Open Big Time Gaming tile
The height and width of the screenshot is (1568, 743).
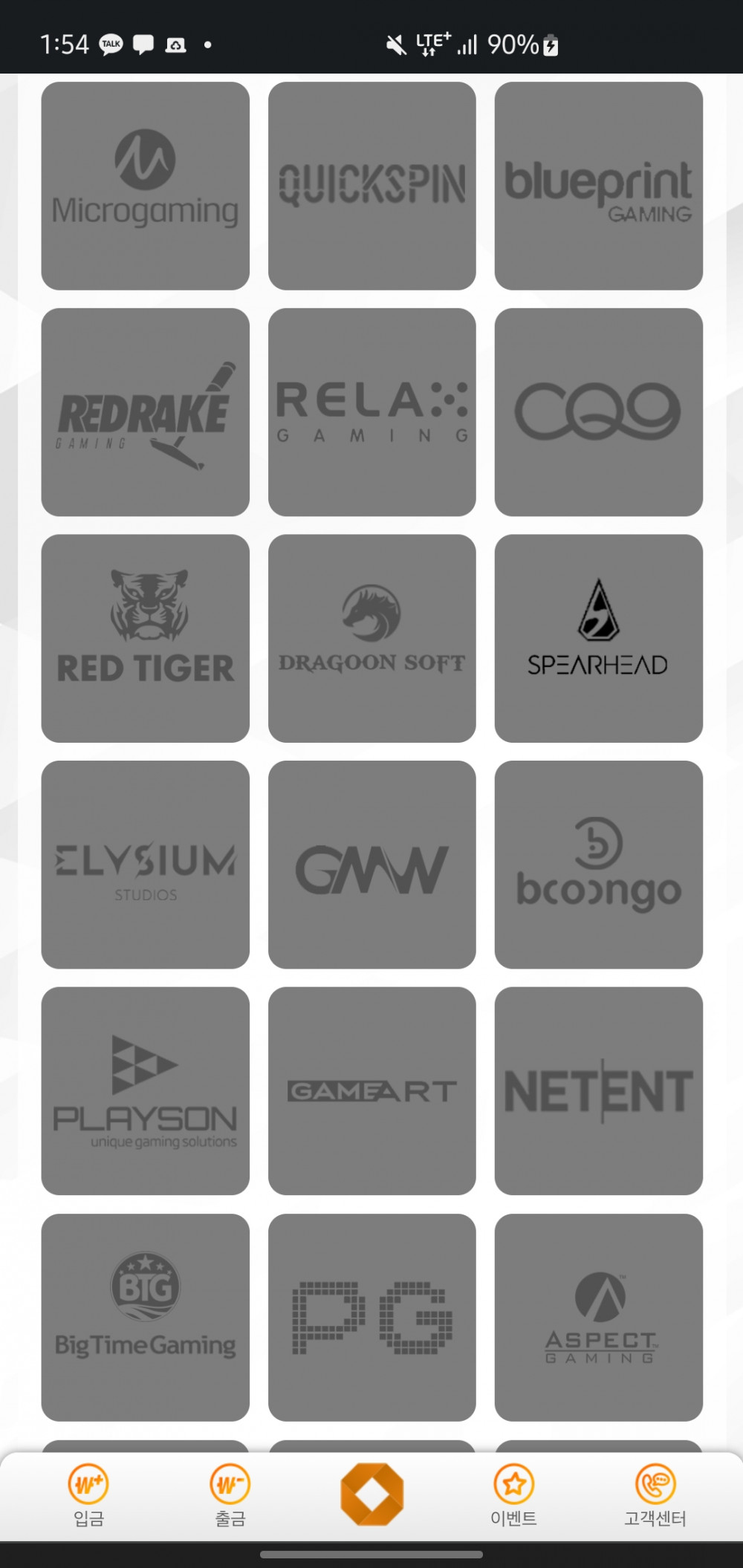(145, 1317)
